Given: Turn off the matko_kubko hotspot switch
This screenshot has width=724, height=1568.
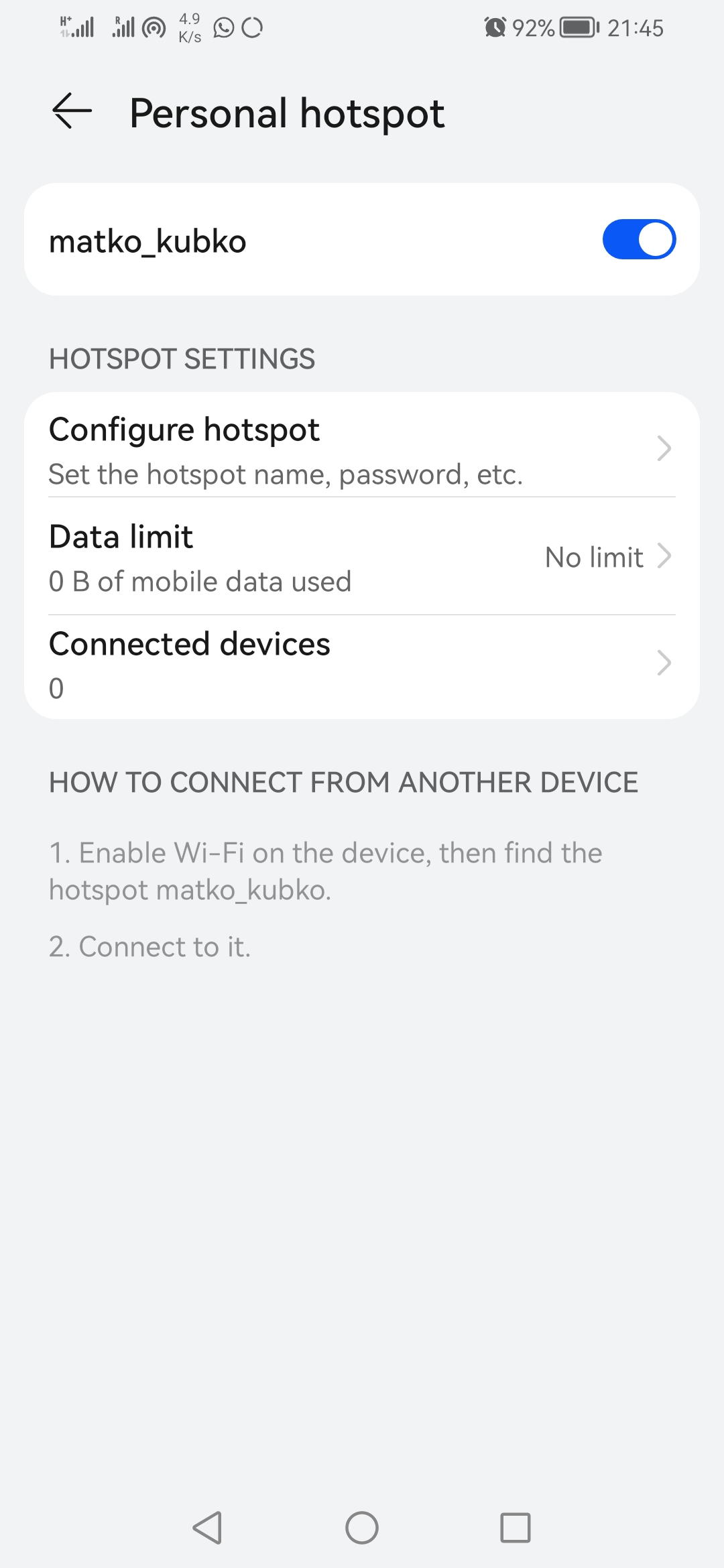Looking at the screenshot, I should coord(638,240).
